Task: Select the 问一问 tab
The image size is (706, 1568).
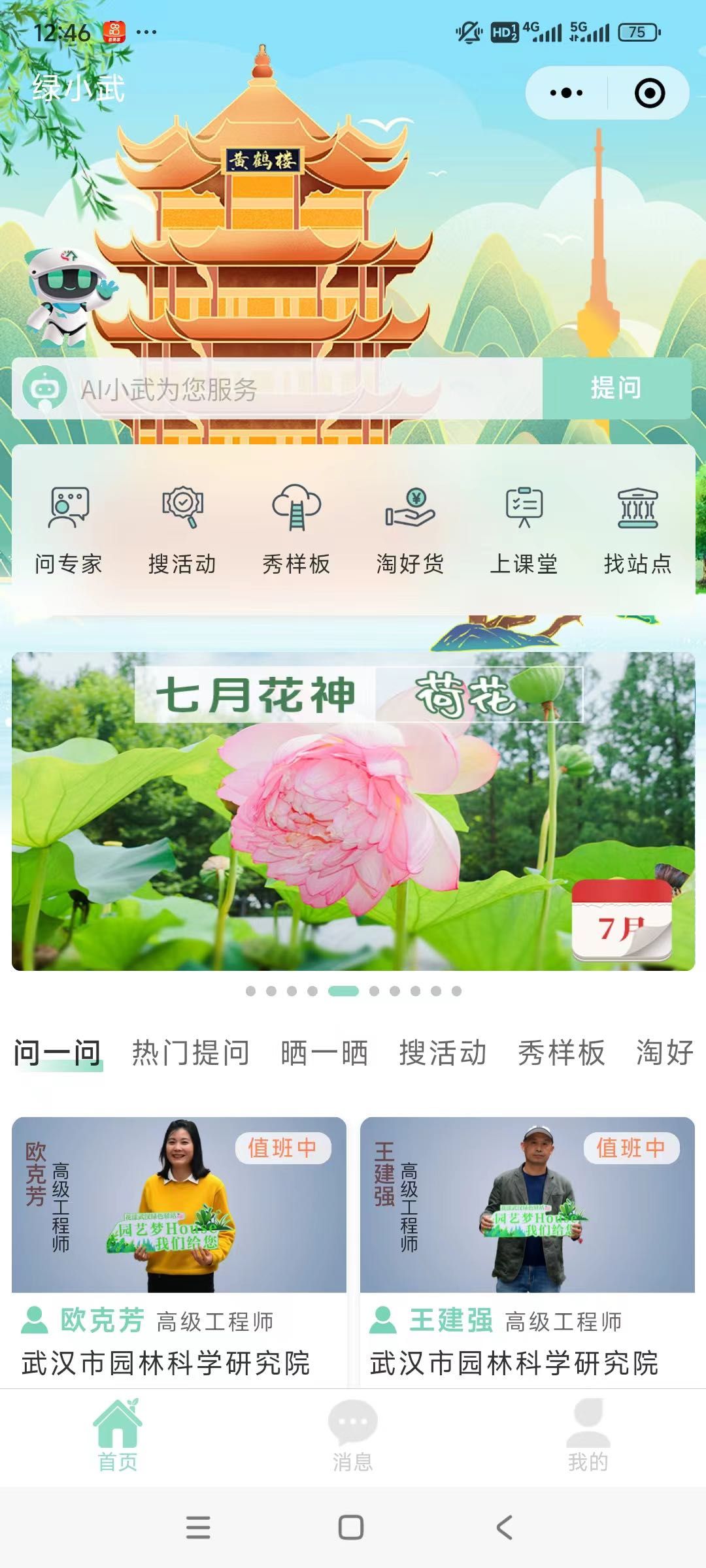Action: click(58, 1053)
